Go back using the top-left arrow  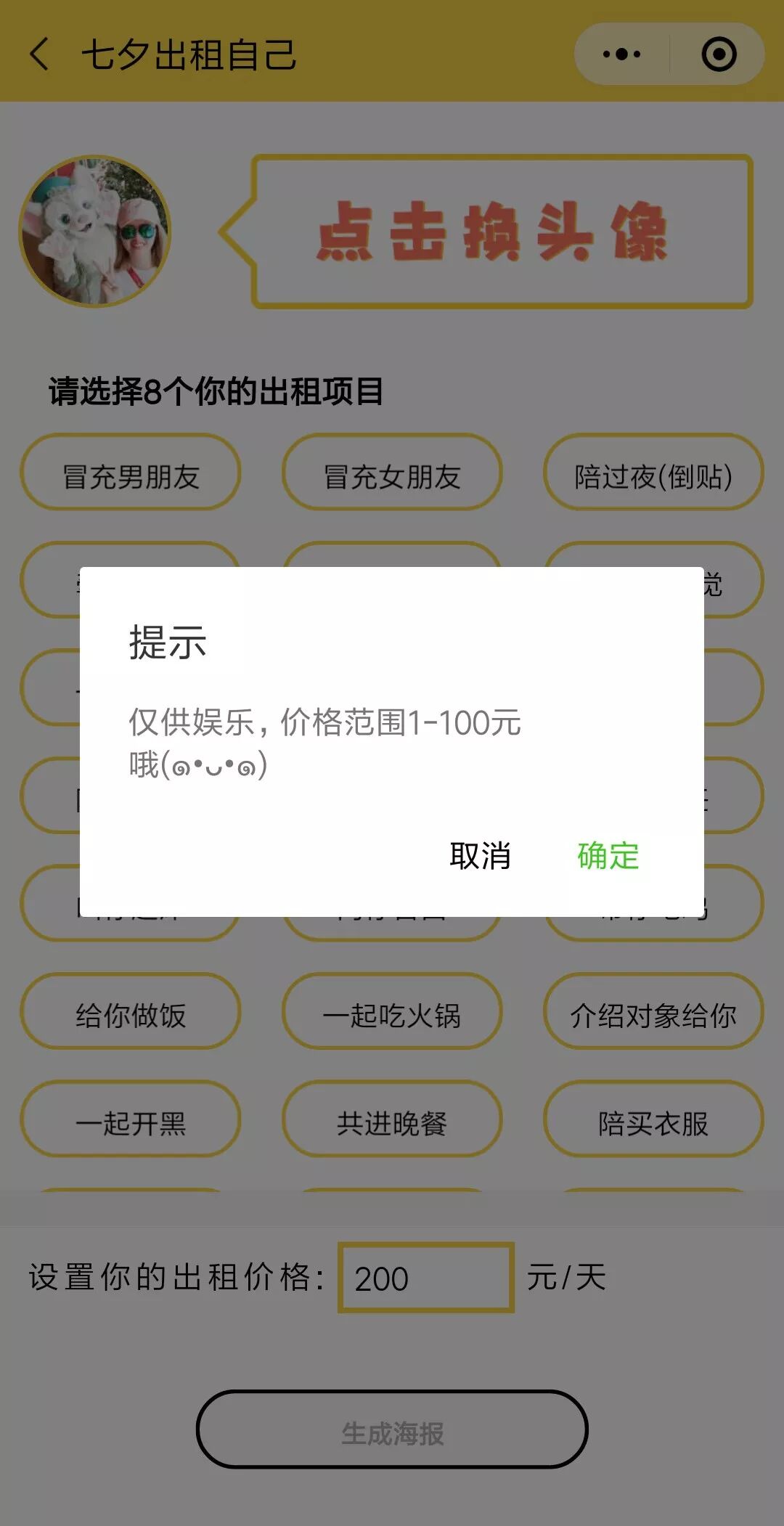coord(40,54)
